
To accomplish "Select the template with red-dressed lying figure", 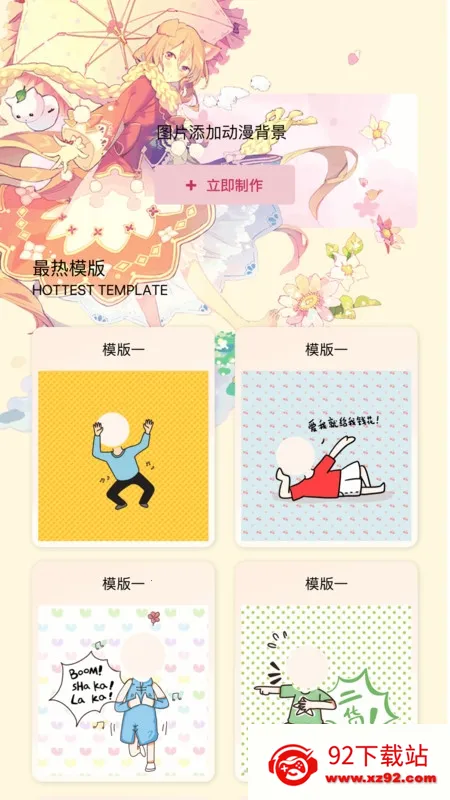I will click(x=326, y=456).
